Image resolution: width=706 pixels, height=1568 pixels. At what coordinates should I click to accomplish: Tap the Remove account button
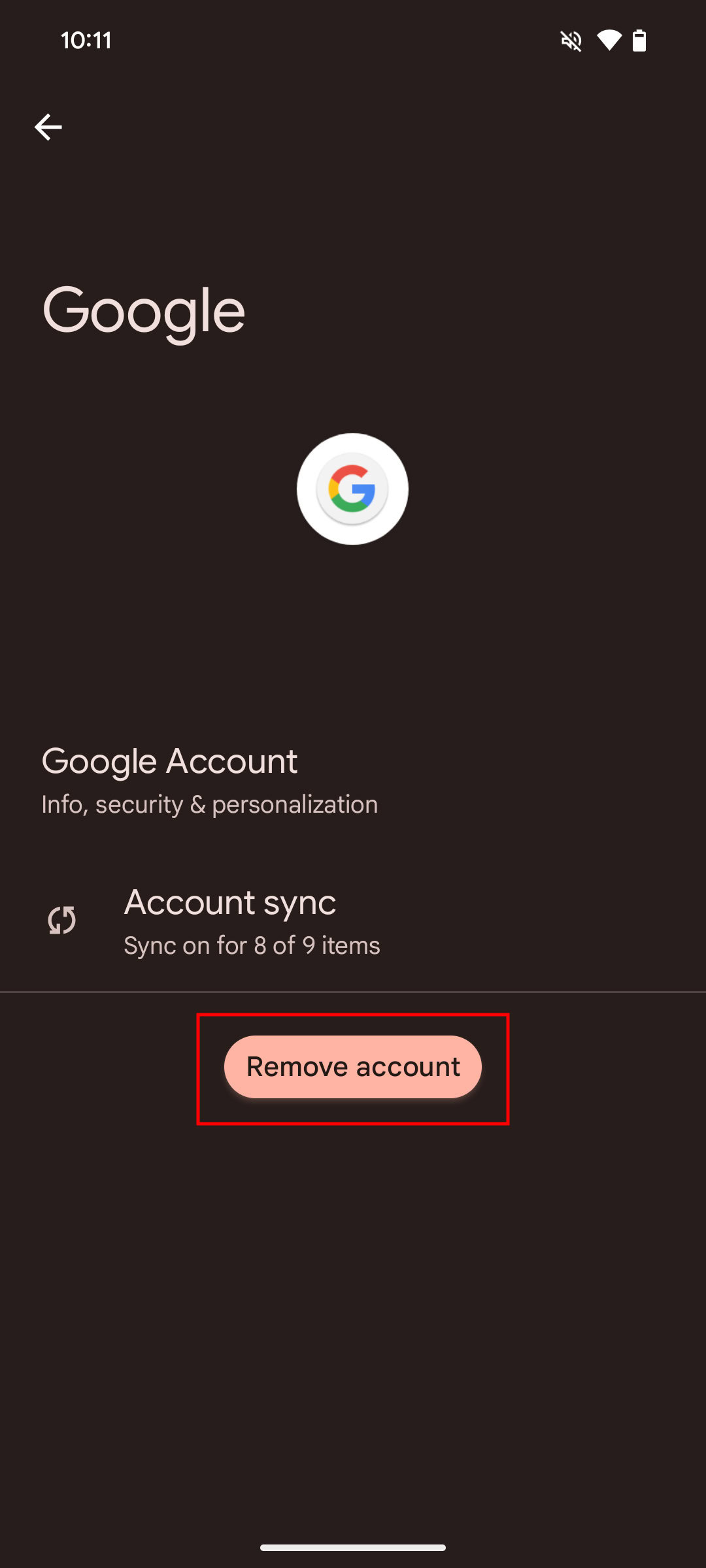tap(353, 1067)
